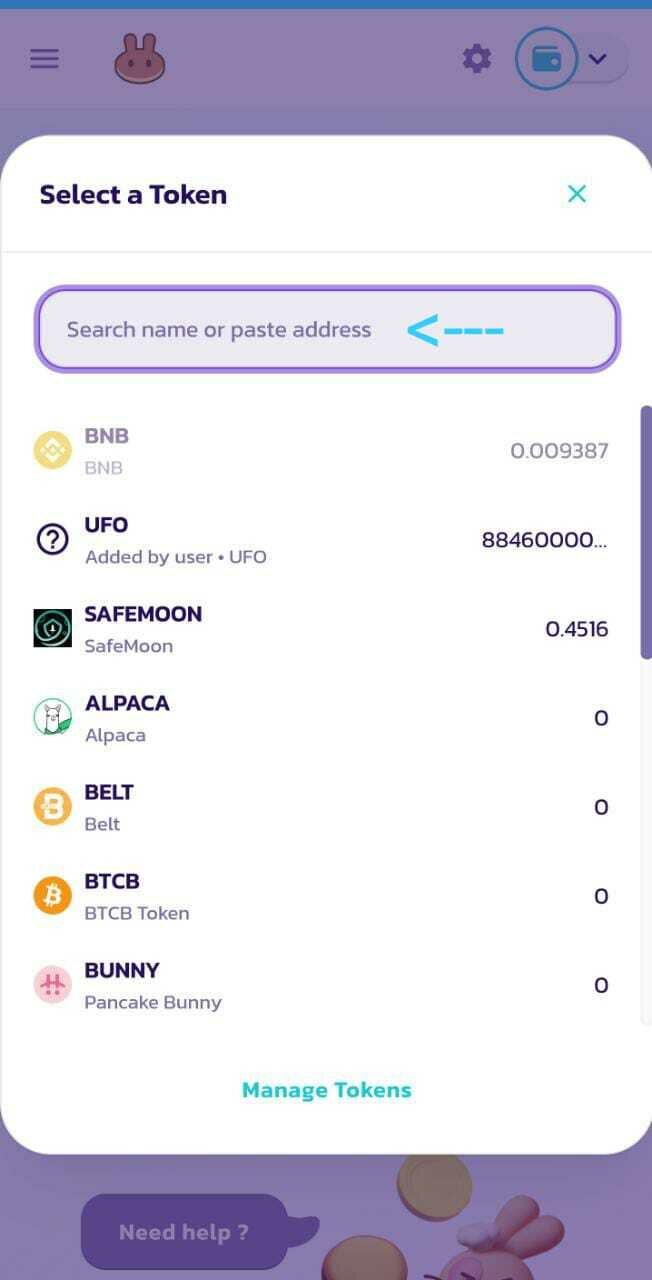Open Manage Tokens

point(327,1090)
